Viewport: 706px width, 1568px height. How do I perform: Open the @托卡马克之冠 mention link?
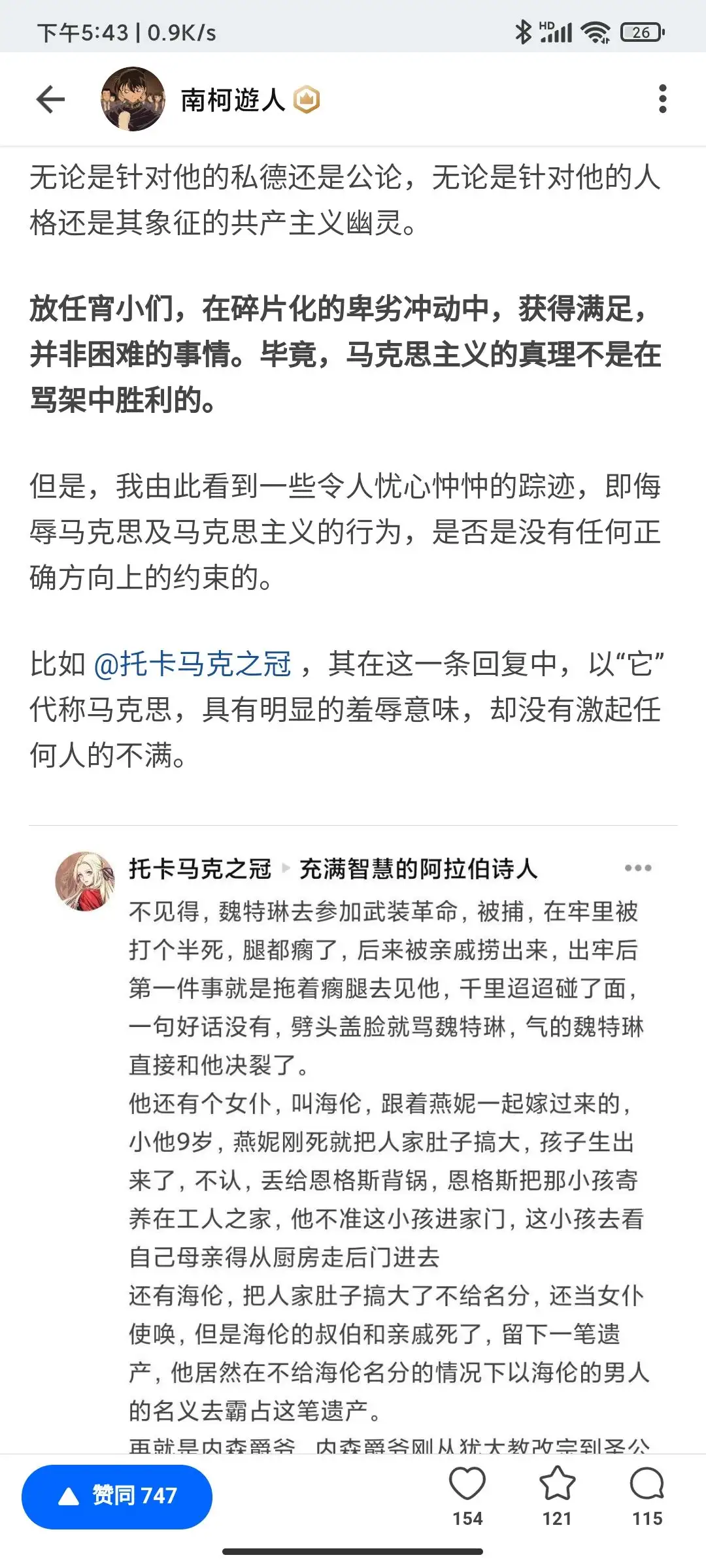pyautogui.click(x=193, y=664)
